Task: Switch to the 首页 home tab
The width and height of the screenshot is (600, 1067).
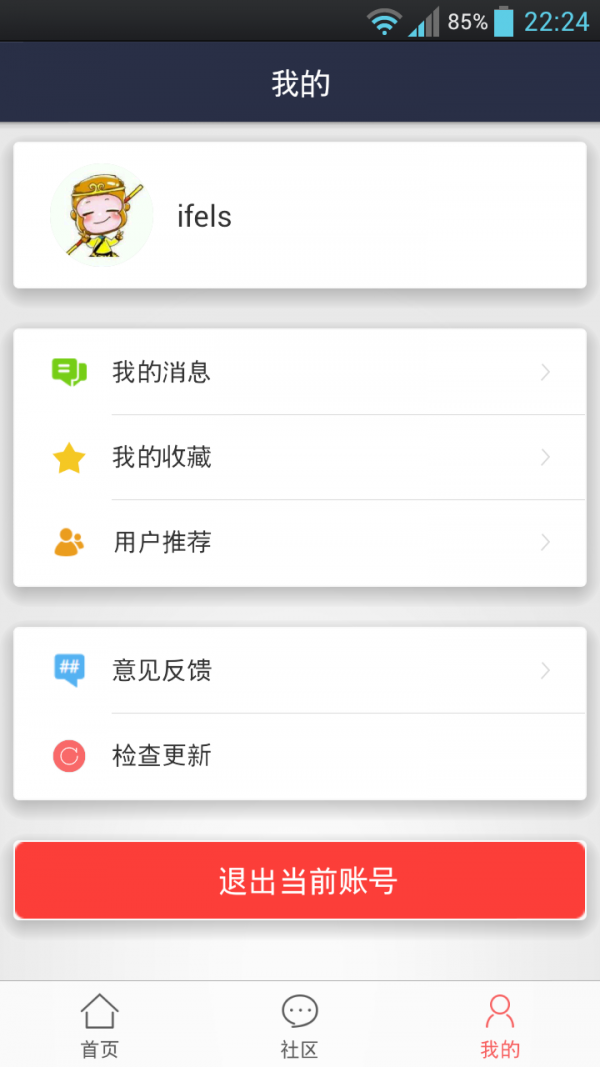Action: (100, 1025)
